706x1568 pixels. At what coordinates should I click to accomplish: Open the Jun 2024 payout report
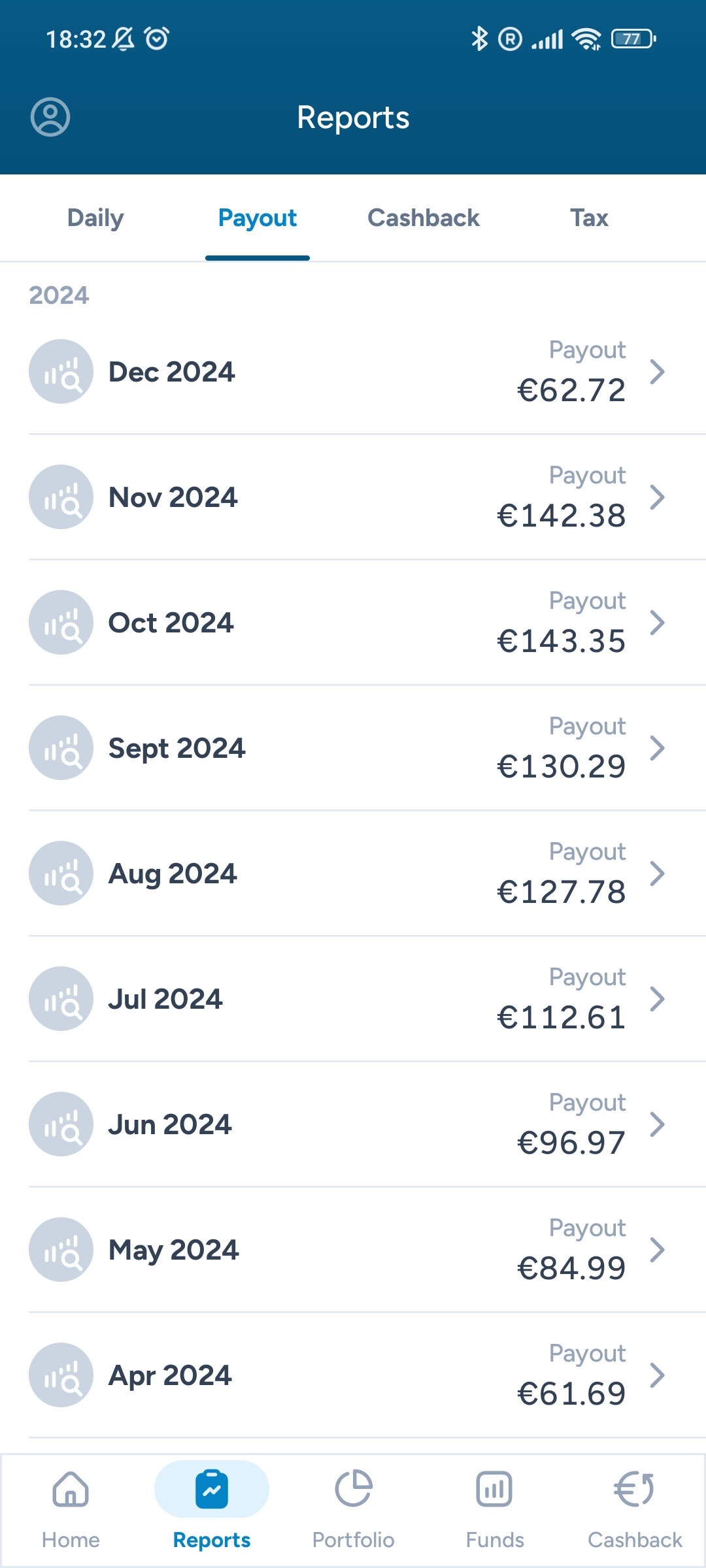click(x=353, y=1124)
